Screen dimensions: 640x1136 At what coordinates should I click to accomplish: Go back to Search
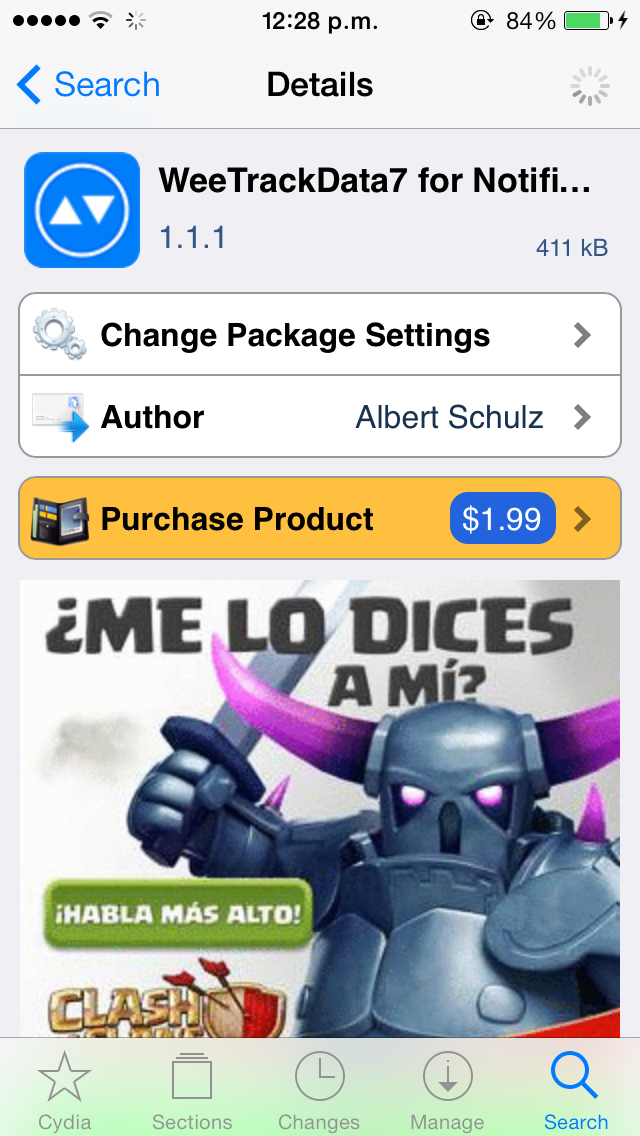88,85
